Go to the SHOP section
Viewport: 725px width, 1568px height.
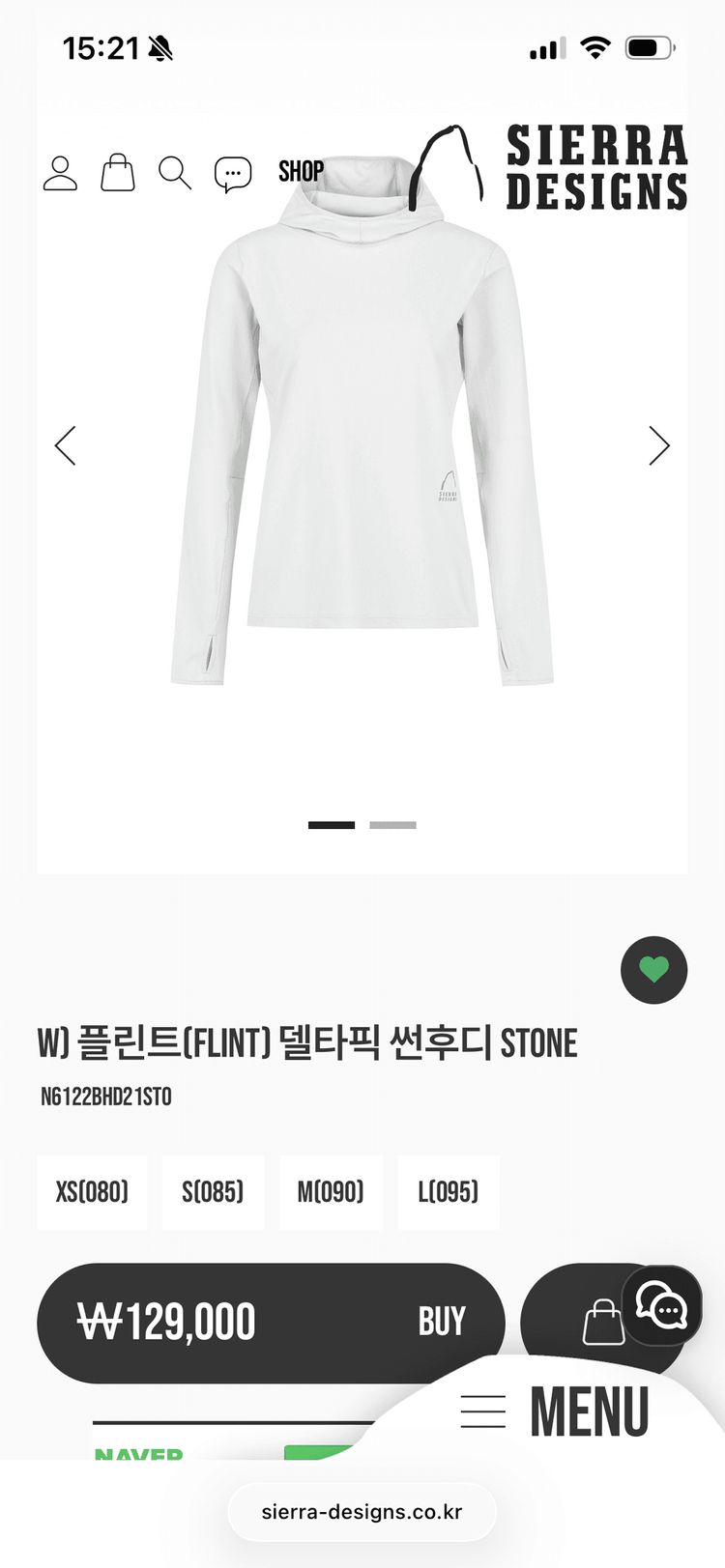click(x=301, y=172)
